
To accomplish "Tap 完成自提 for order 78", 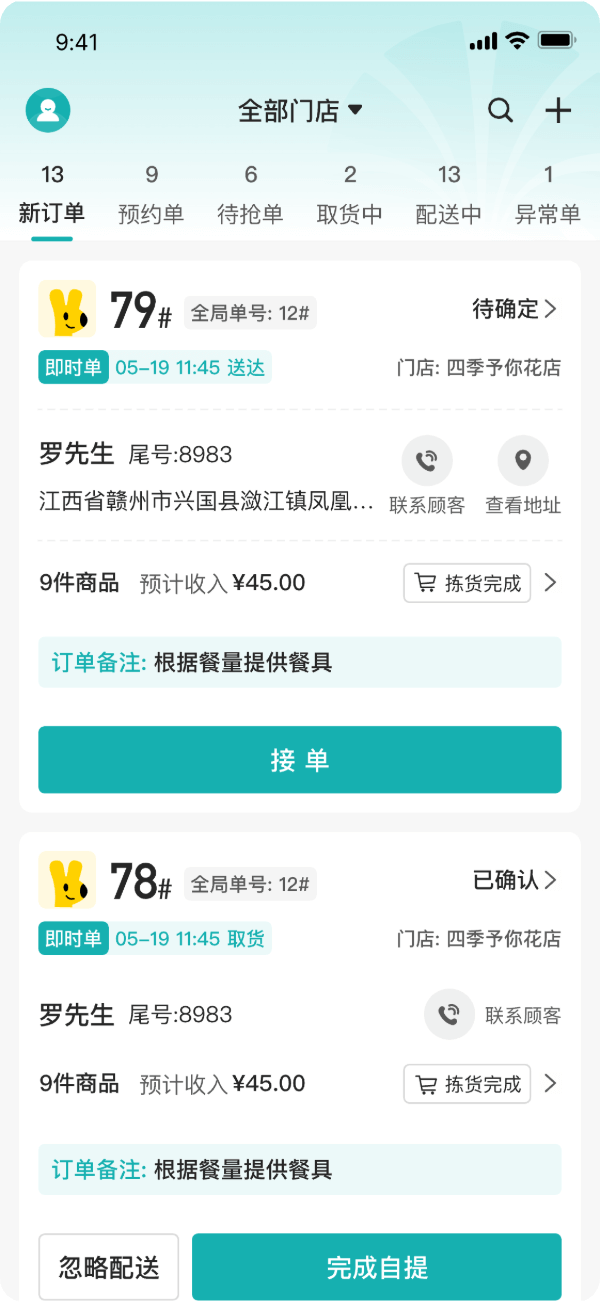I will 377,1267.
